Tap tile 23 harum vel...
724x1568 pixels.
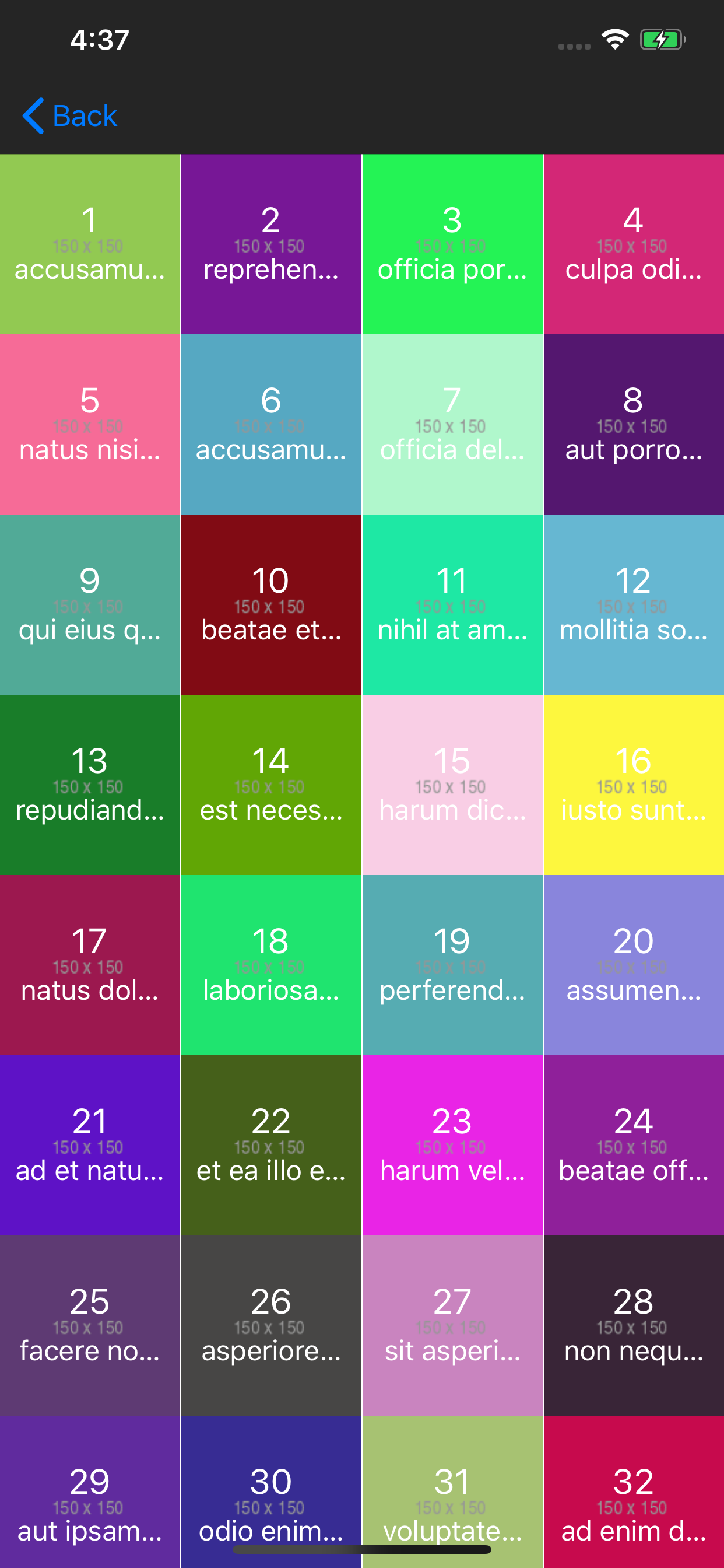(x=453, y=1145)
